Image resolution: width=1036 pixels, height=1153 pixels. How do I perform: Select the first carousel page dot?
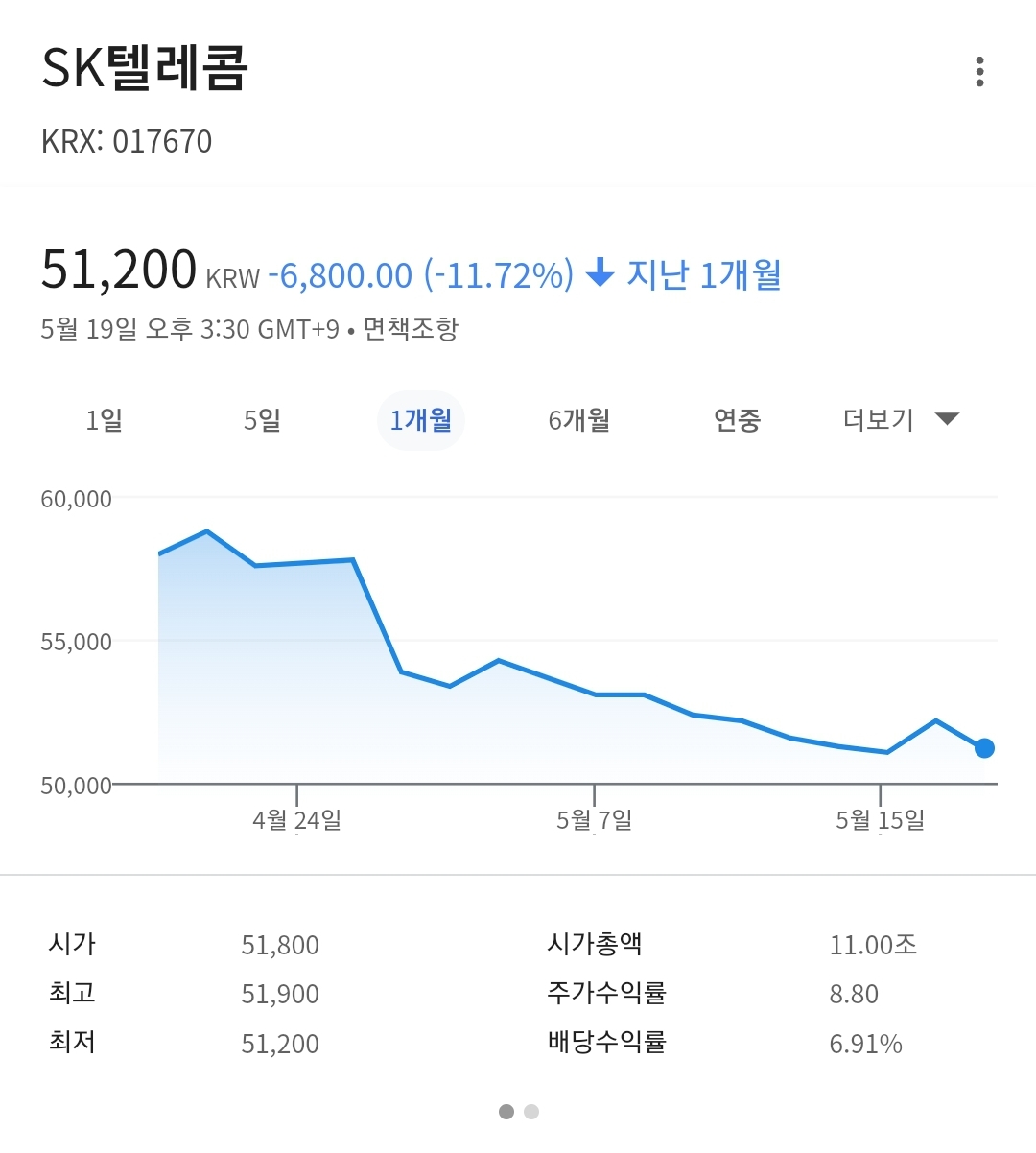coord(506,1111)
